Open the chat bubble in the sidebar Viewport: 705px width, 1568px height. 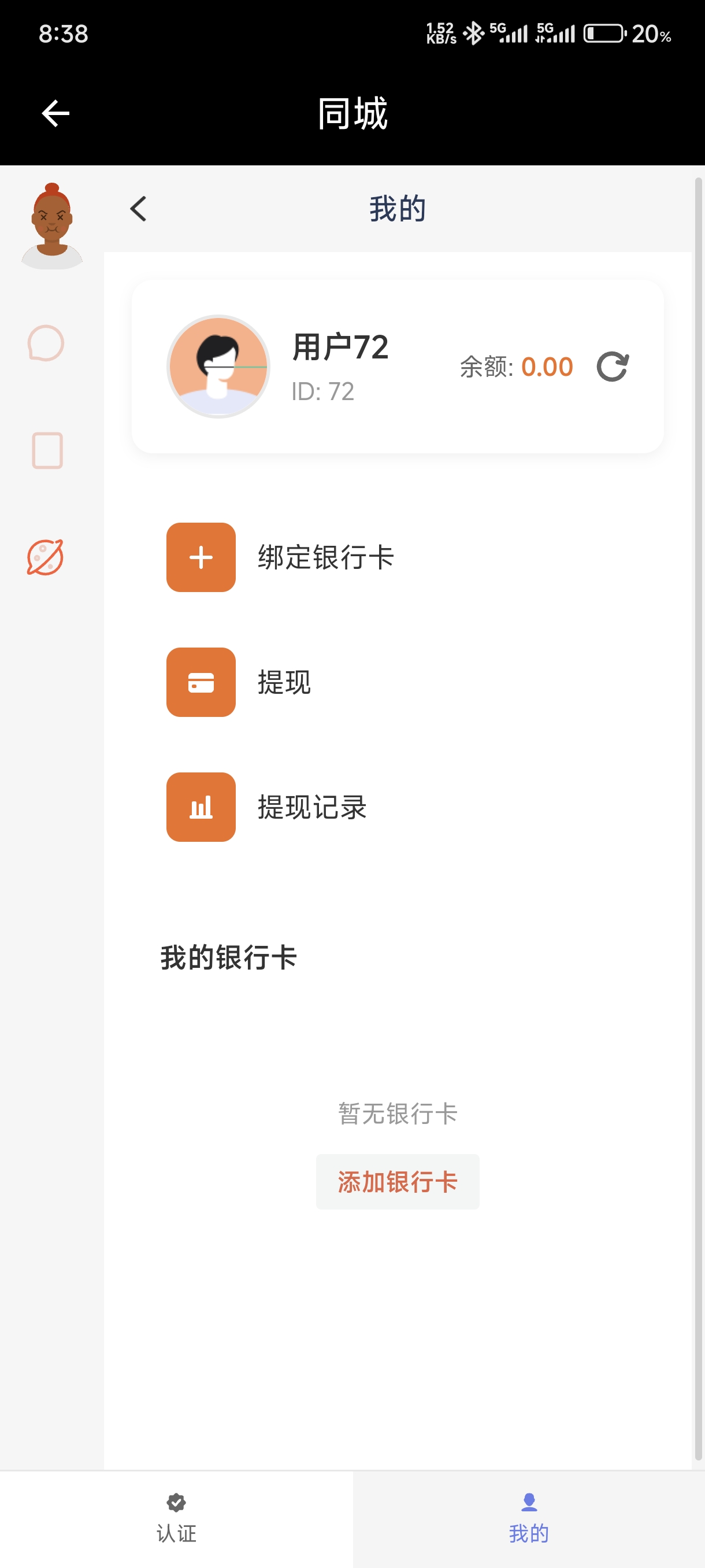(46, 343)
